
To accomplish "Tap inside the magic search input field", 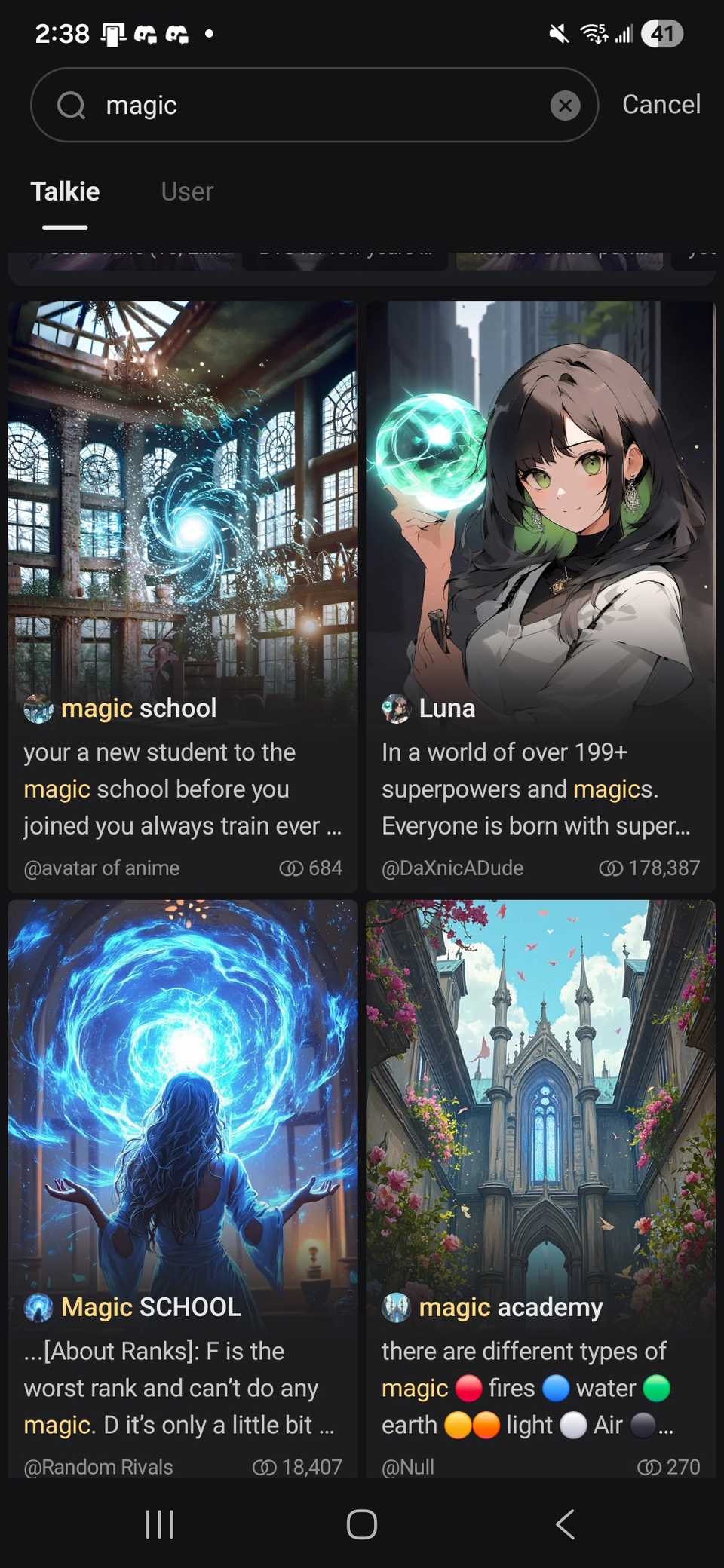I will (x=302, y=105).
